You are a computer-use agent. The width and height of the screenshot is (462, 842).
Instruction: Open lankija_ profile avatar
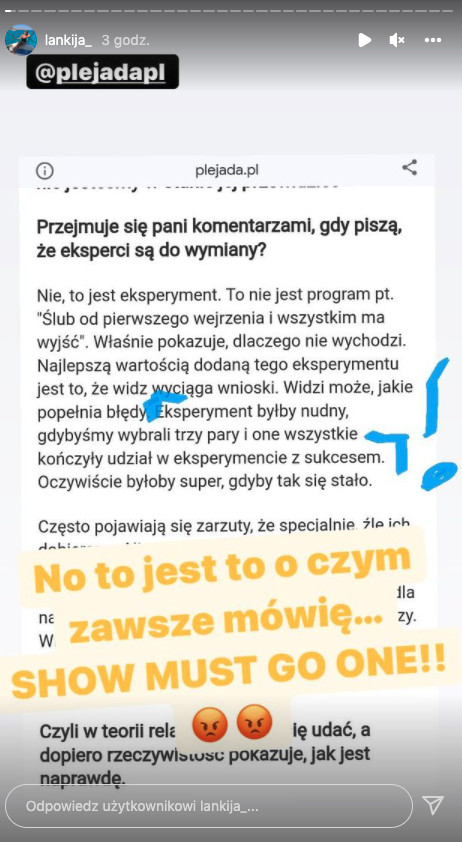[x=21, y=40]
